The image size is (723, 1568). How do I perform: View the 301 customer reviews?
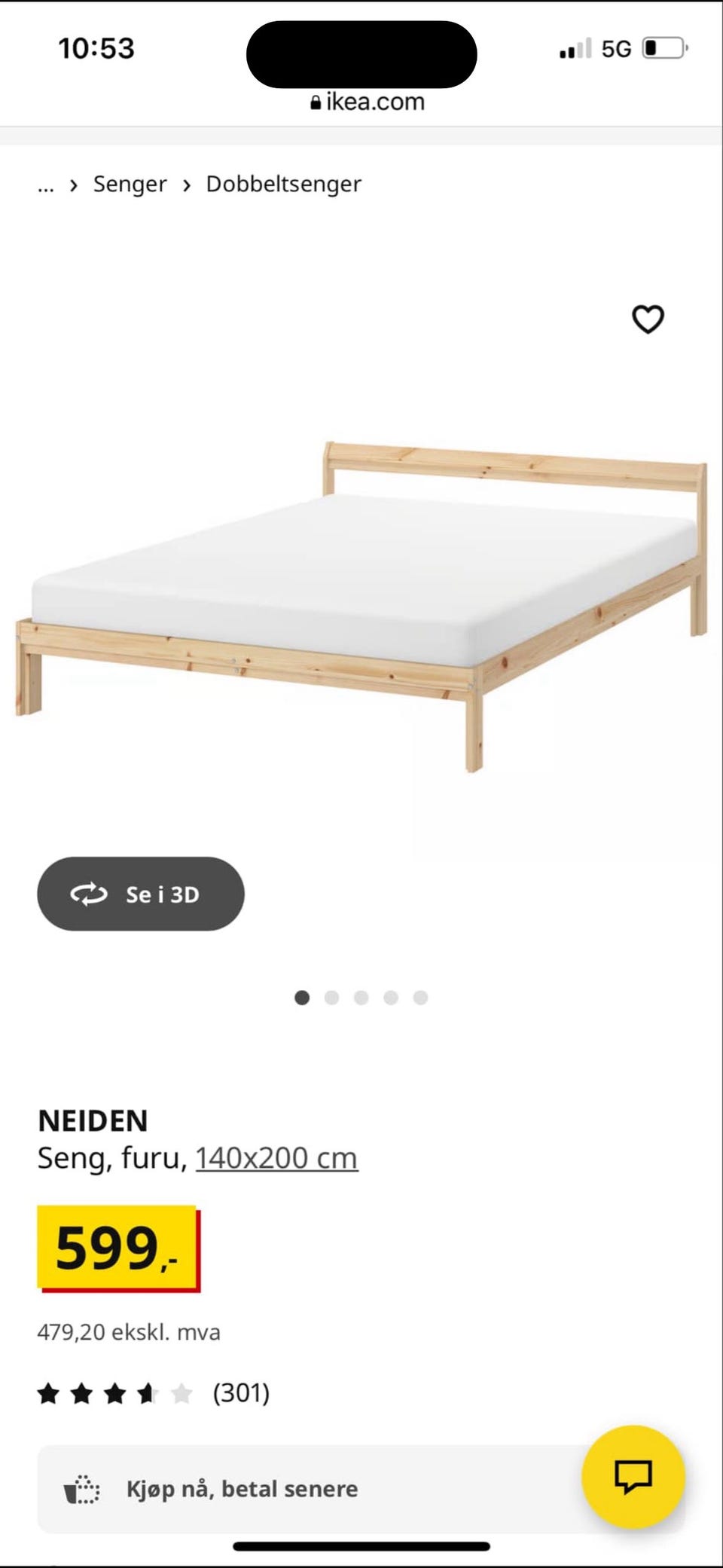point(242,1392)
